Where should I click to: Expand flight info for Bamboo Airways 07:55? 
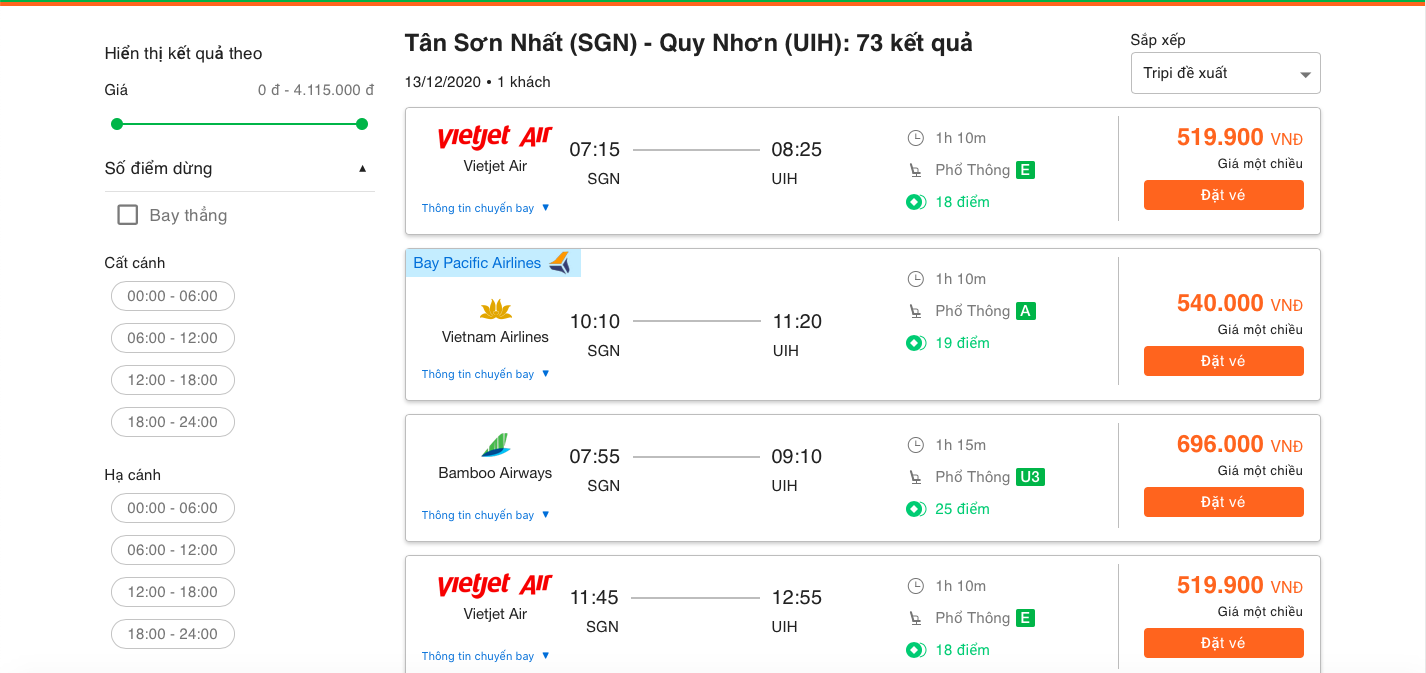click(x=485, y=515)
